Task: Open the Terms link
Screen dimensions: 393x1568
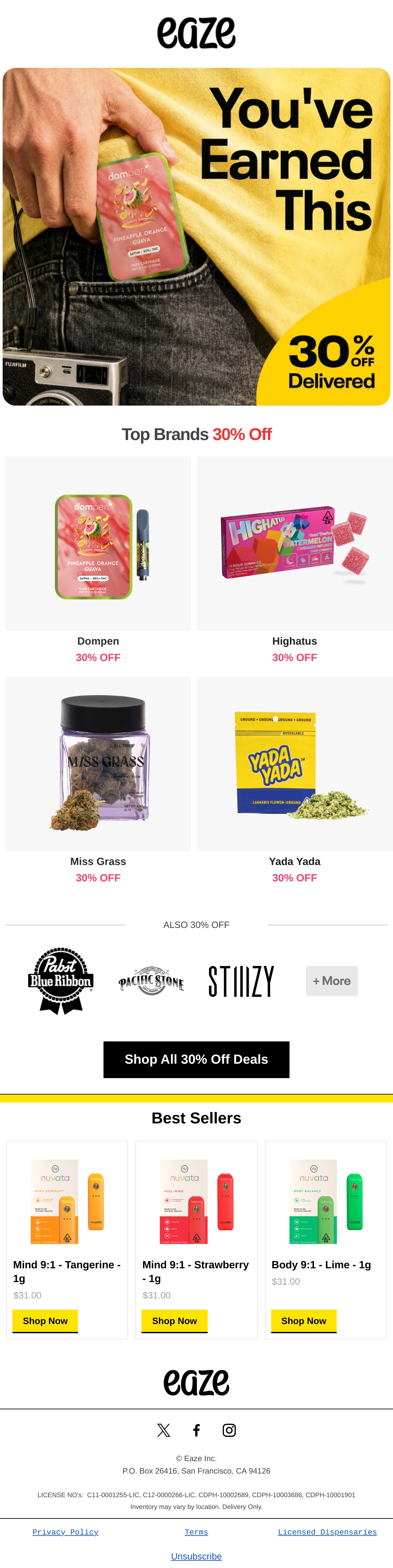Action: [196, 1532]
